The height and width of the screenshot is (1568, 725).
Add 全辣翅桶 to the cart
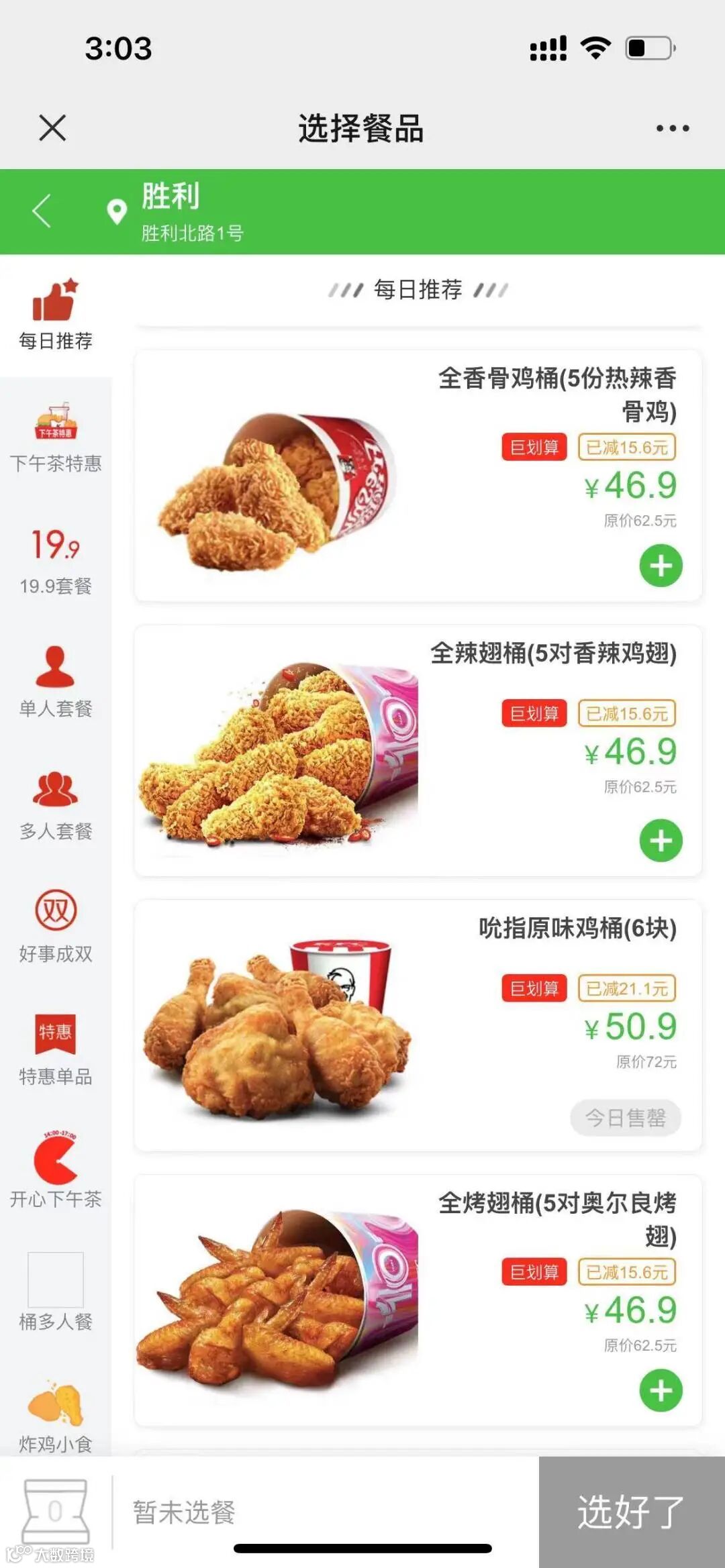coord(661,840)
